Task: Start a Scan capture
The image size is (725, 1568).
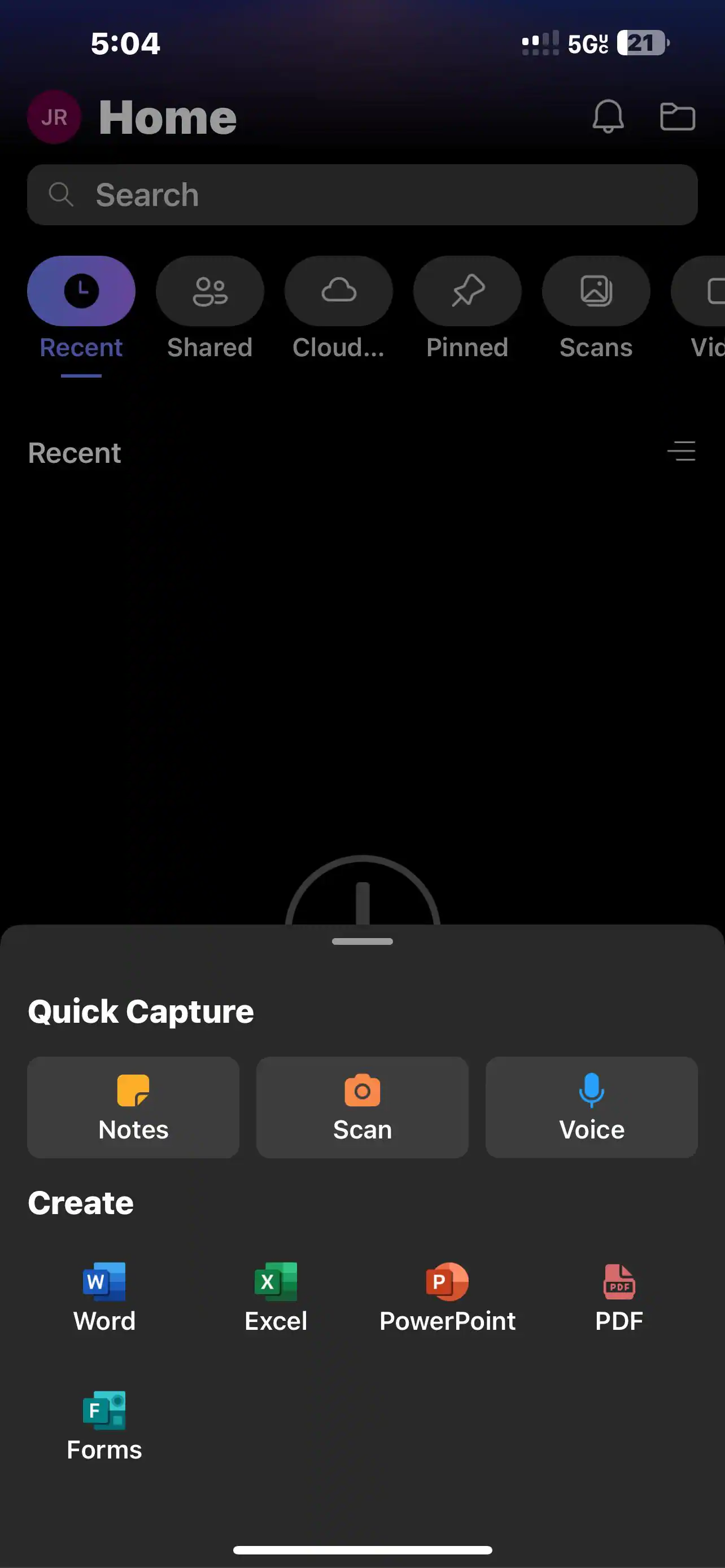Action: 362,1107
